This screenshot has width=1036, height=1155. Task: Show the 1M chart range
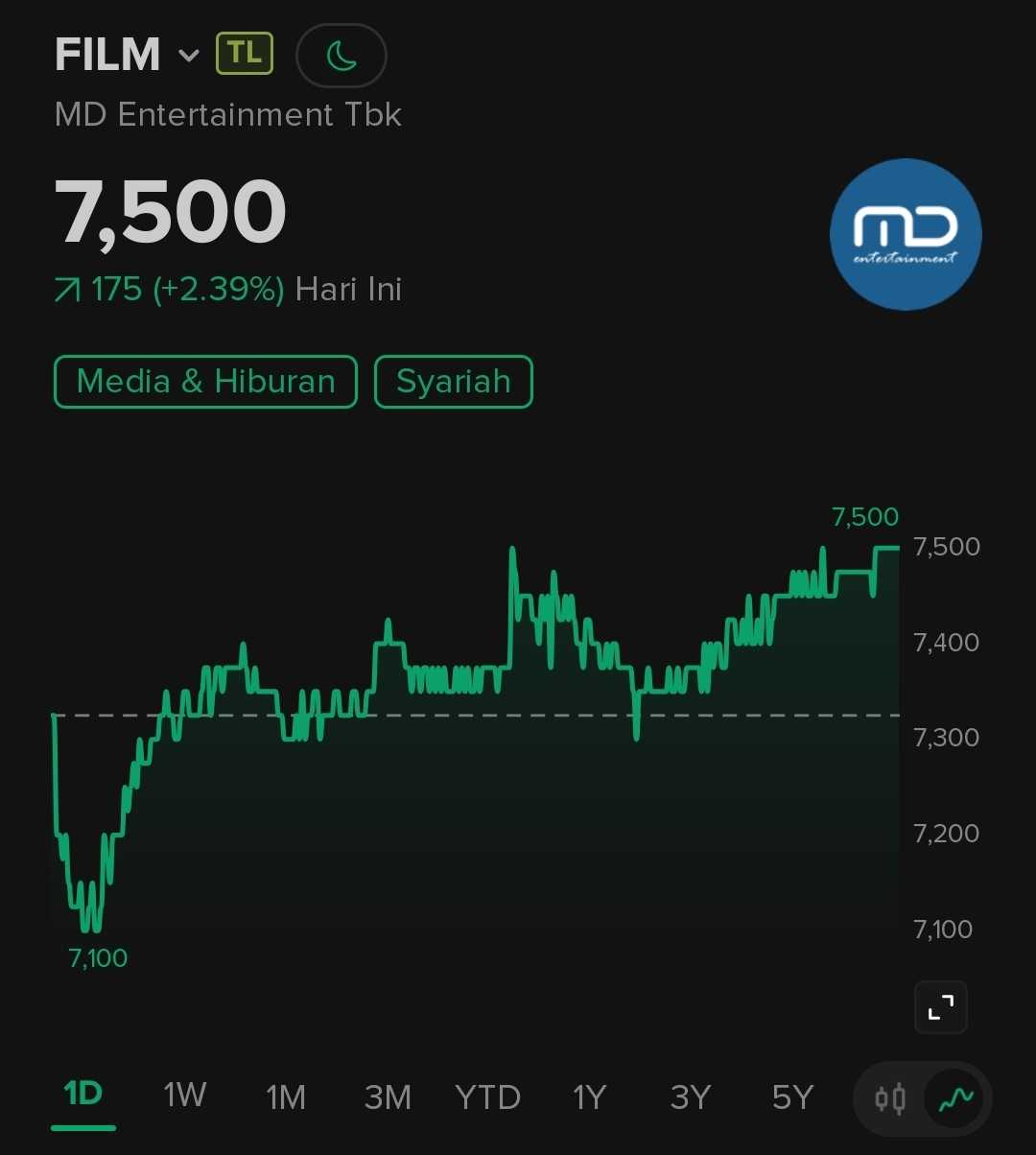[x=286, y=1096]
